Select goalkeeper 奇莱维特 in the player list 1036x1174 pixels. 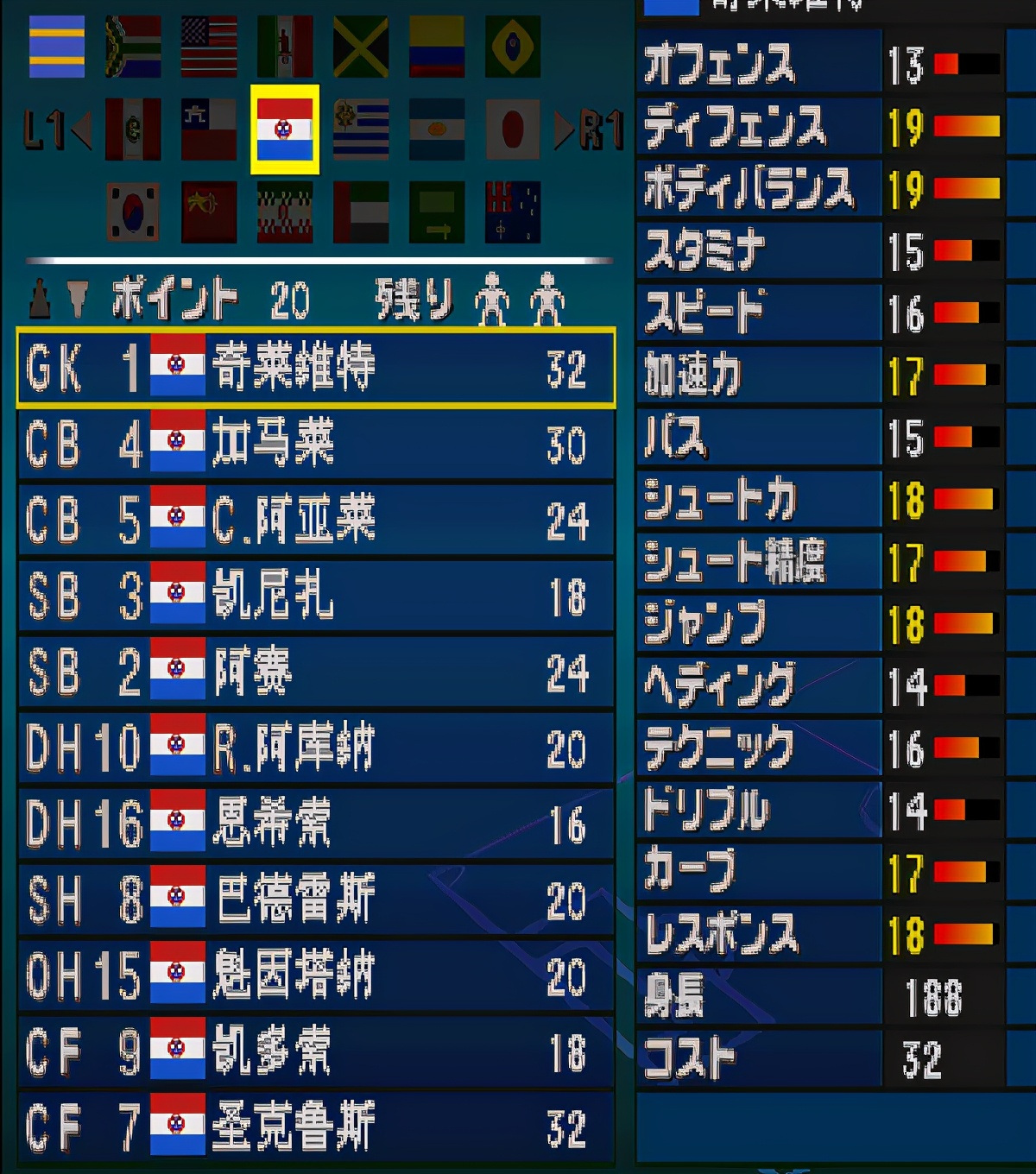[315, 367]
